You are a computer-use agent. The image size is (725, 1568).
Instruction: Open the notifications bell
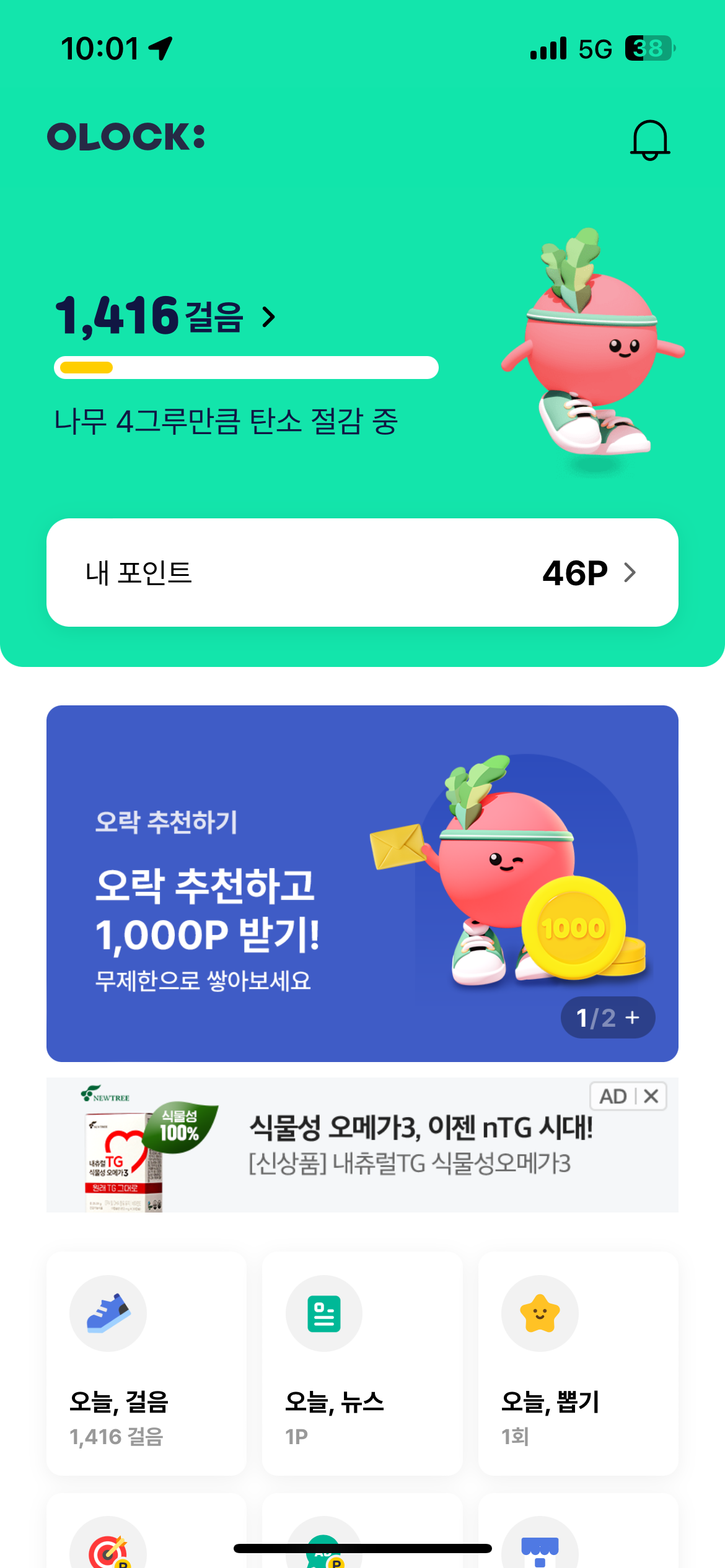click(x=649, y=139)
